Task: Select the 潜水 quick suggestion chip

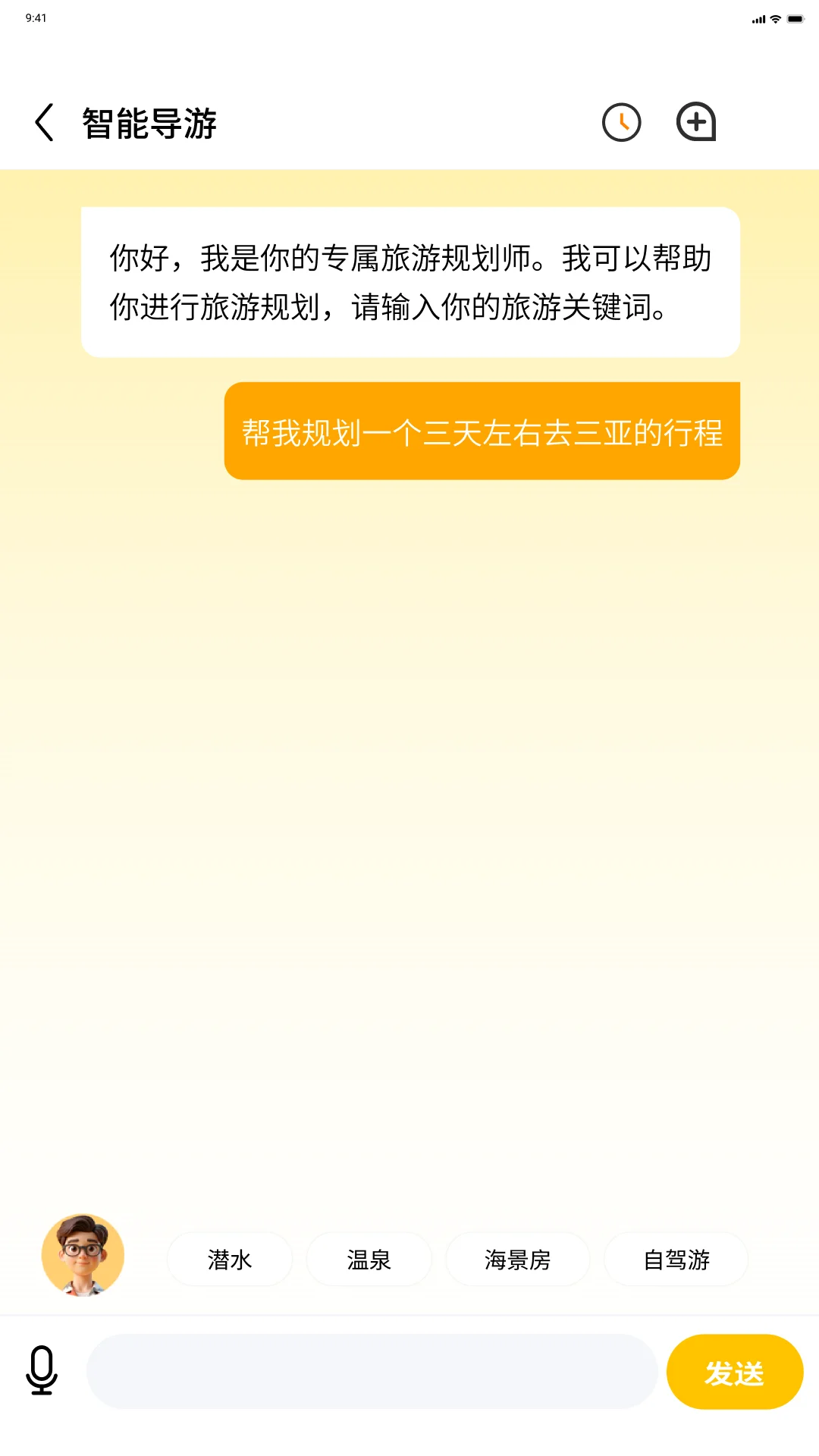Action: pyautogui.click(x=229, y=1259)
